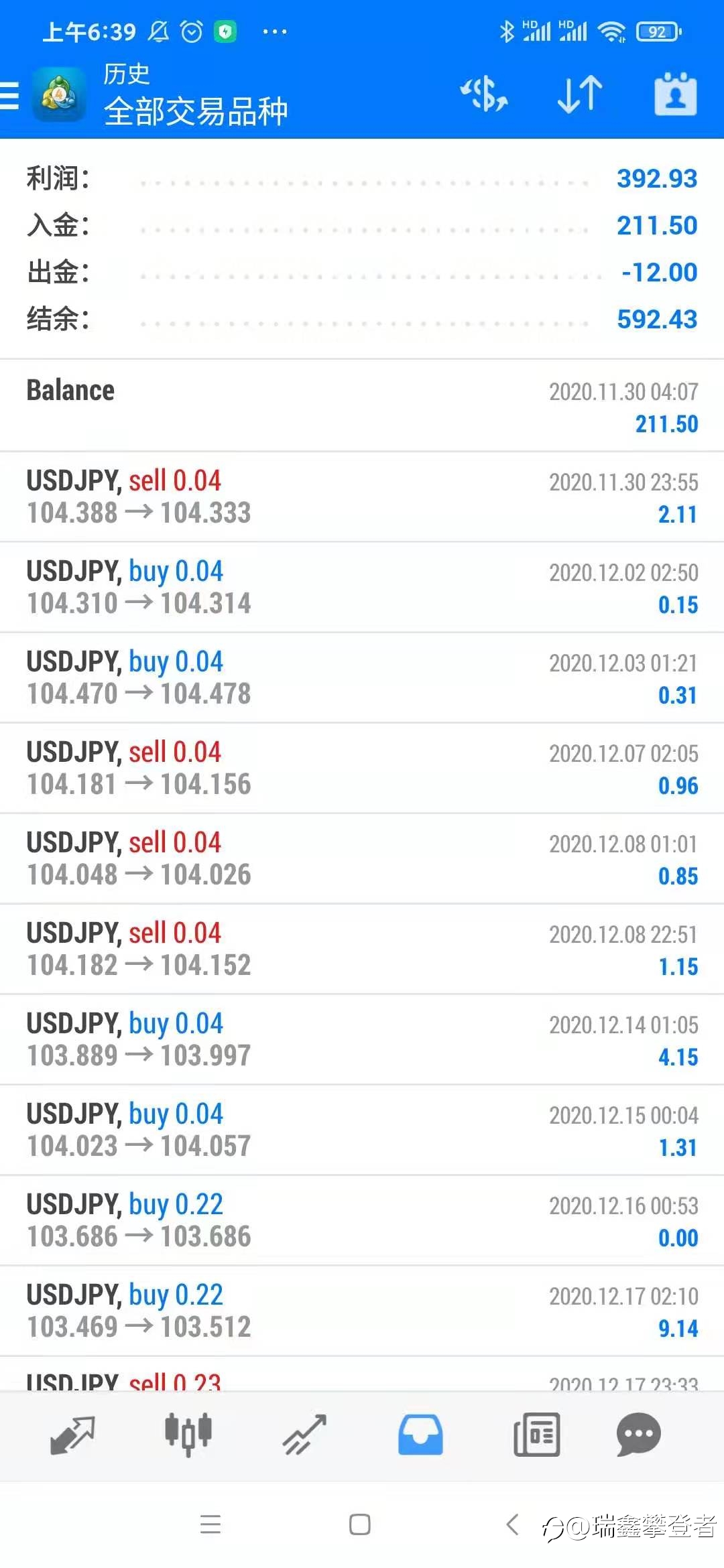This screenshot has height=1568, width=724.
Task: Open the USDJPY sell trade with profit 2.11
Action: (x=362, y=497)
